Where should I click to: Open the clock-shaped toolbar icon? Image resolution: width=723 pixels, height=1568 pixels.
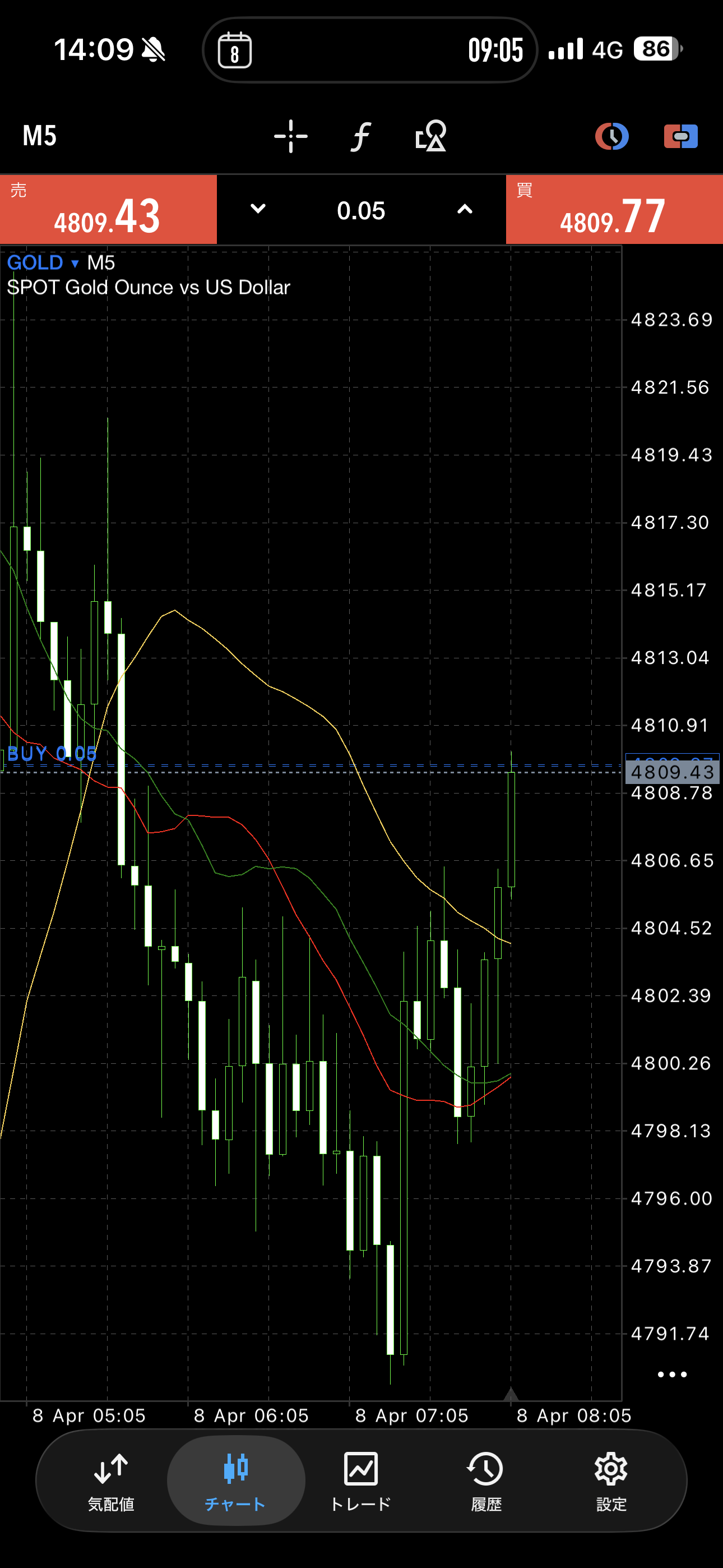611,136
